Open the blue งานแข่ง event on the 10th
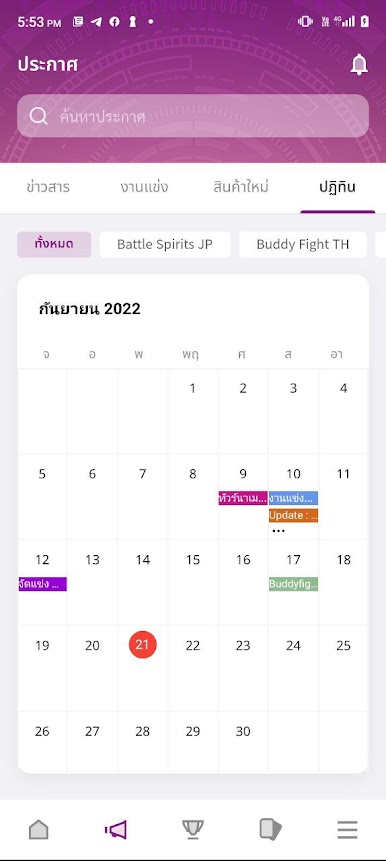This screenshot has height=861, width=386. [293, 498]
